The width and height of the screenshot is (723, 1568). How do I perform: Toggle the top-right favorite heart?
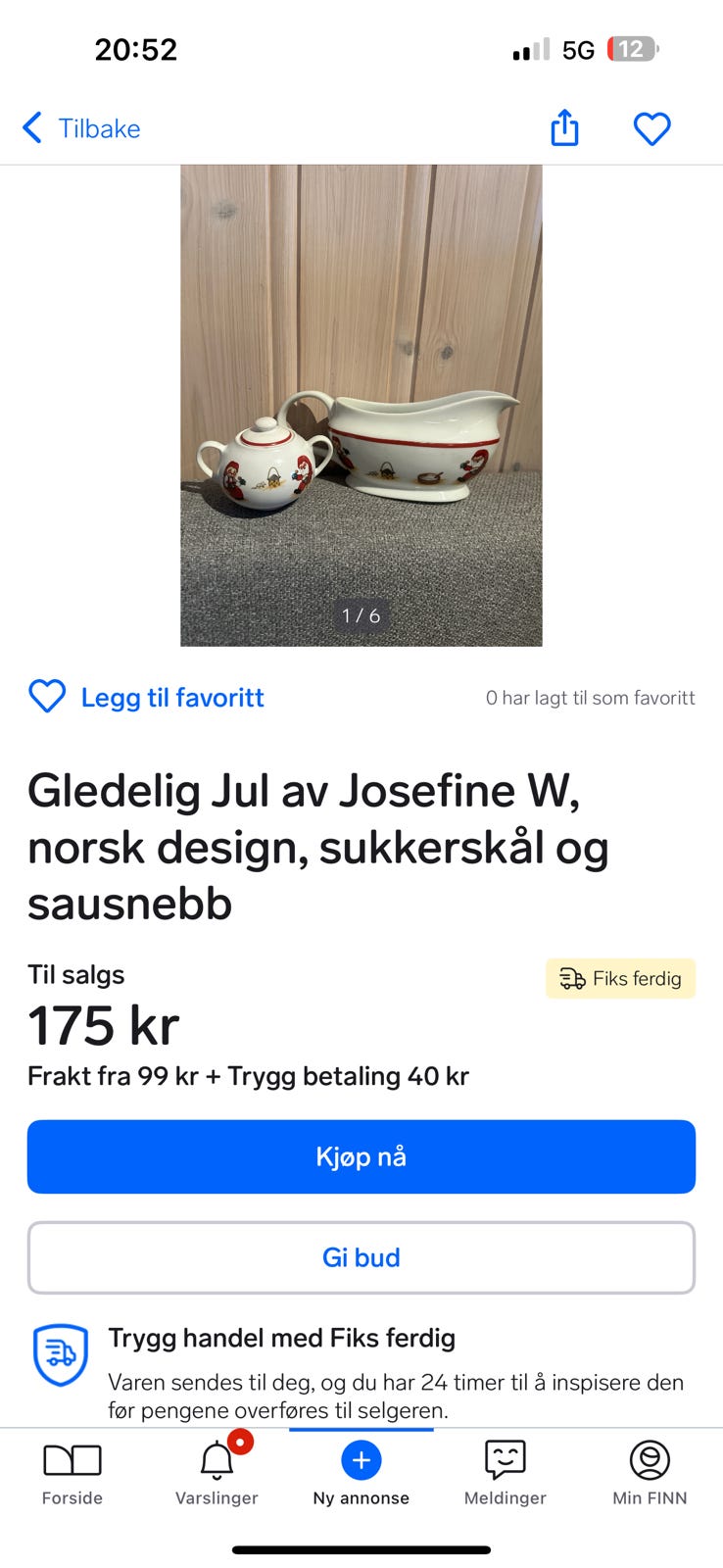(x=651, y=127)
